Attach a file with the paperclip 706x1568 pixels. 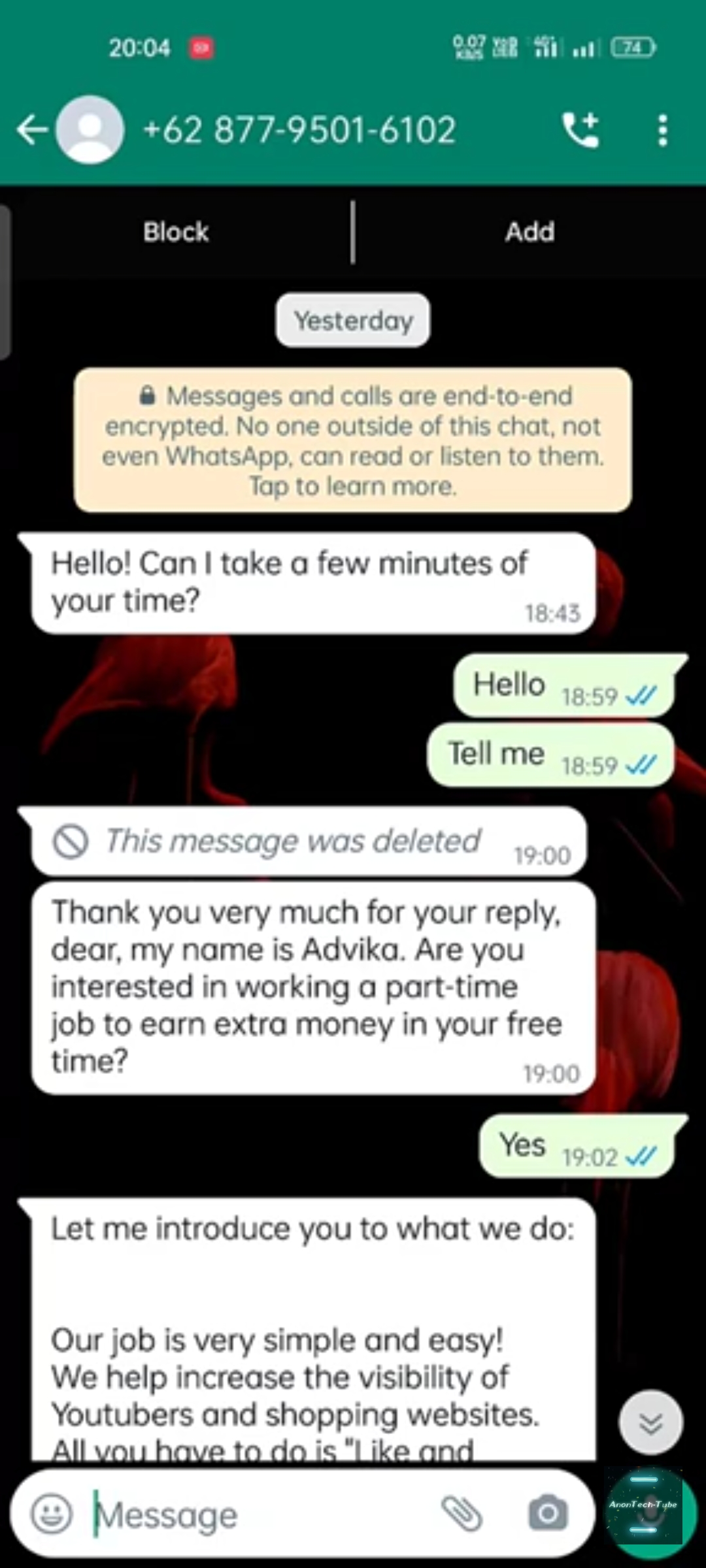coord(462,1513)
